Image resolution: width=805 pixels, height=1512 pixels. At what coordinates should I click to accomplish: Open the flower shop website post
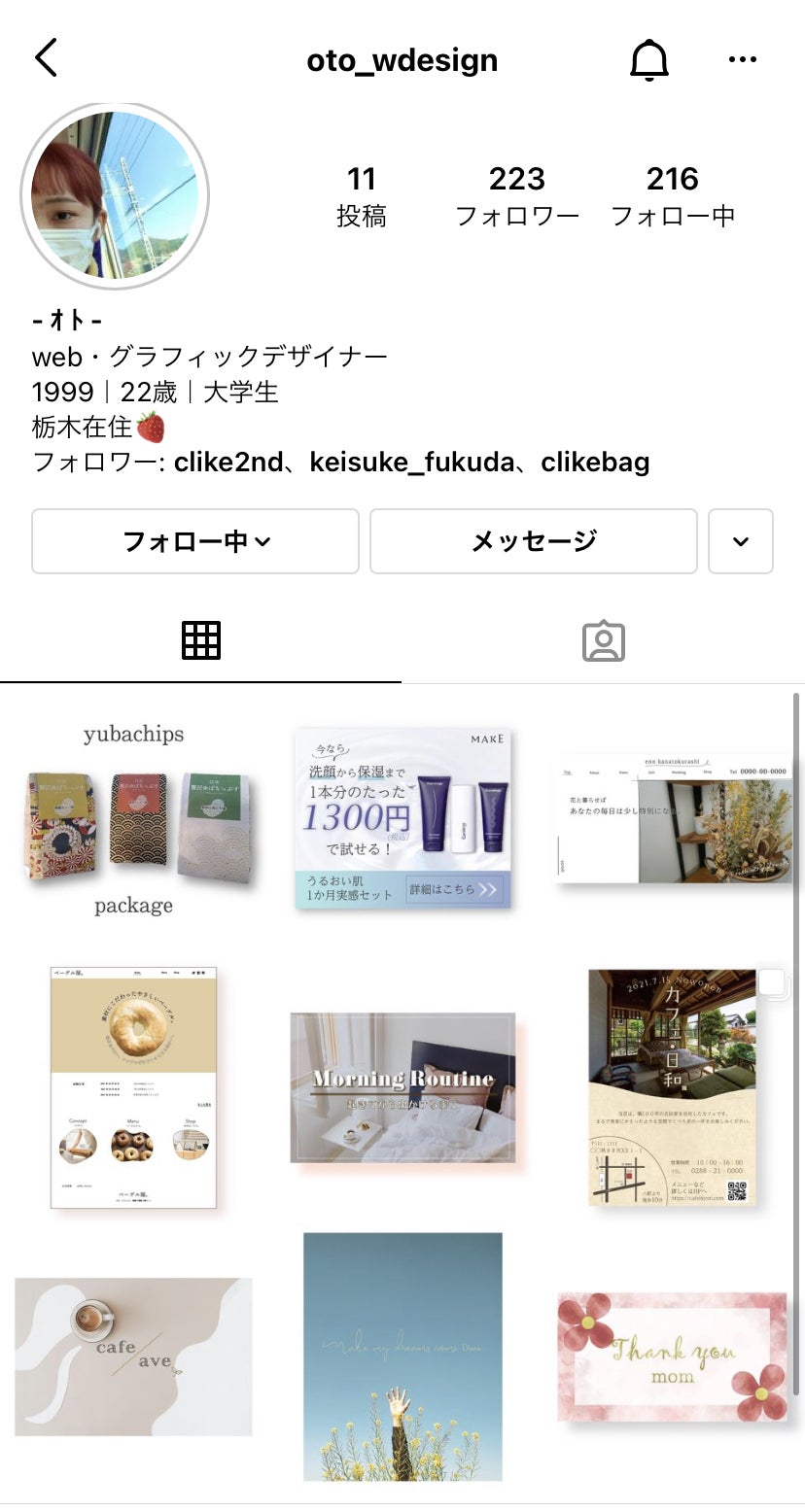673,819
